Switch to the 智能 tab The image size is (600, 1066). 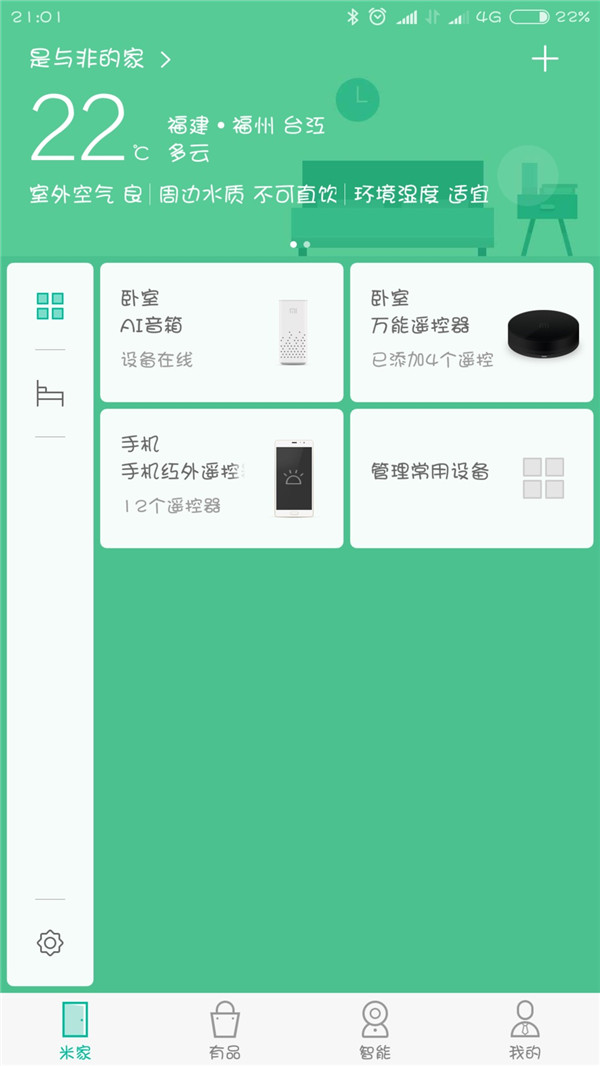coord(375,1030)
